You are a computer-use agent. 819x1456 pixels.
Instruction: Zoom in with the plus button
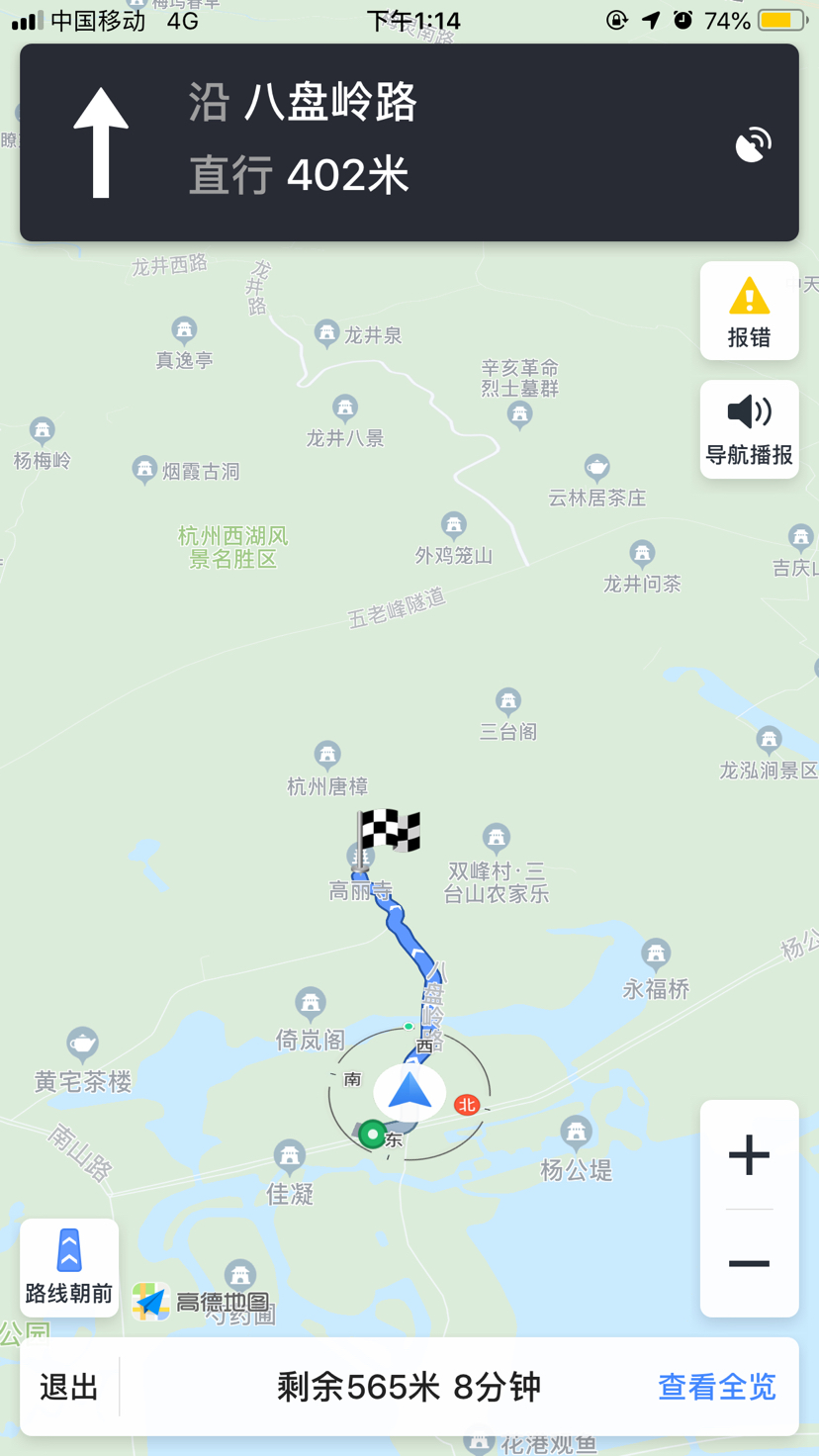(749, 1155)
